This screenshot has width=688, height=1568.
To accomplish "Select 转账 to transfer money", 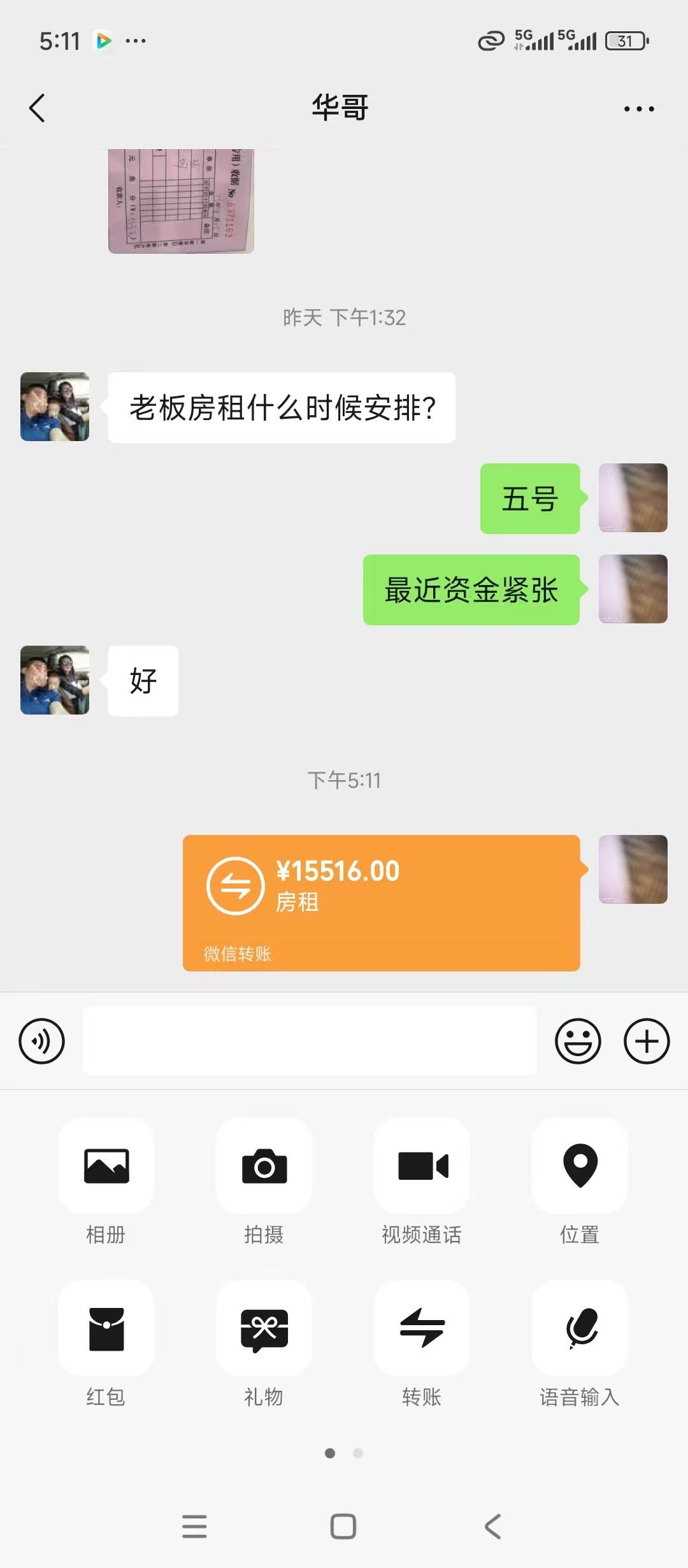I will tap(422, 1328).
